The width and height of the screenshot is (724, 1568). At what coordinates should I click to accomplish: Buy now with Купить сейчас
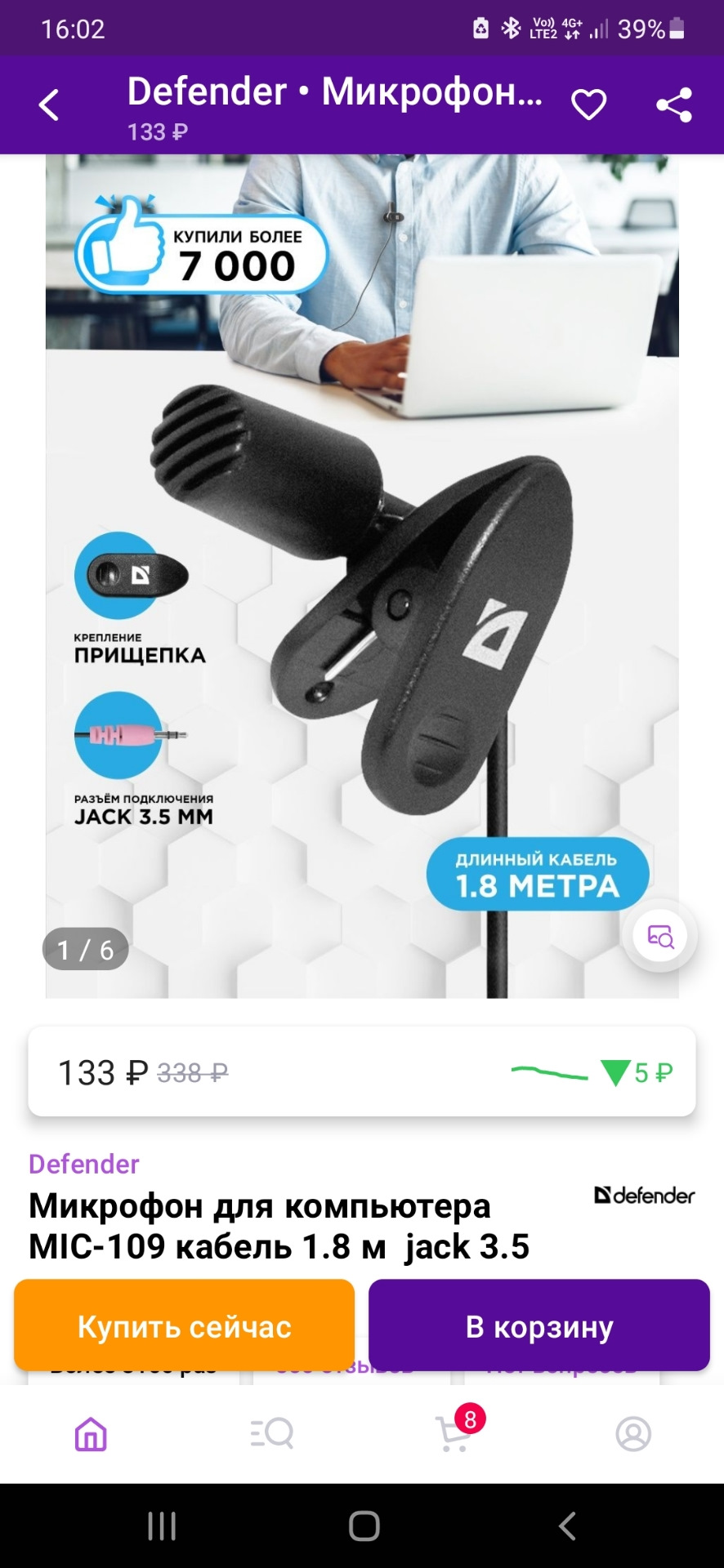click(x=184, y=1326)
